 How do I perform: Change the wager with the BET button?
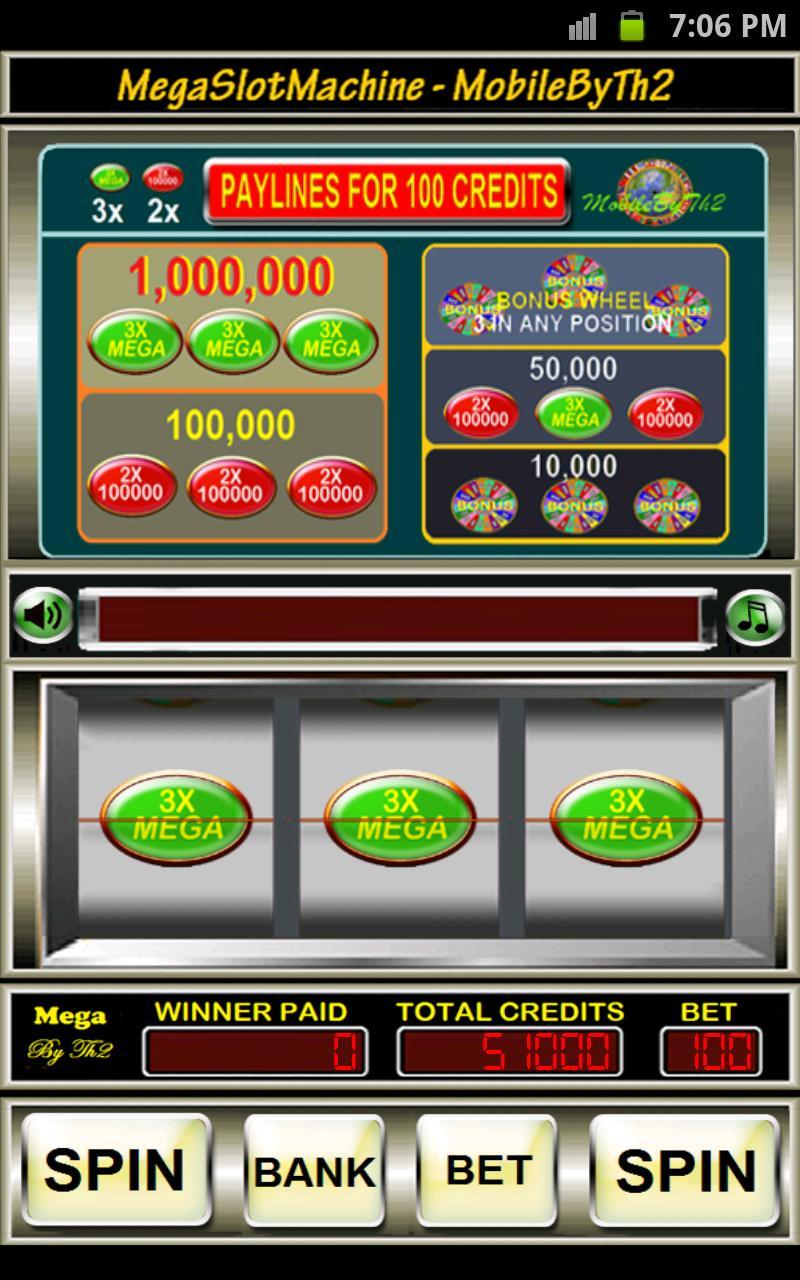point(487,1170)
